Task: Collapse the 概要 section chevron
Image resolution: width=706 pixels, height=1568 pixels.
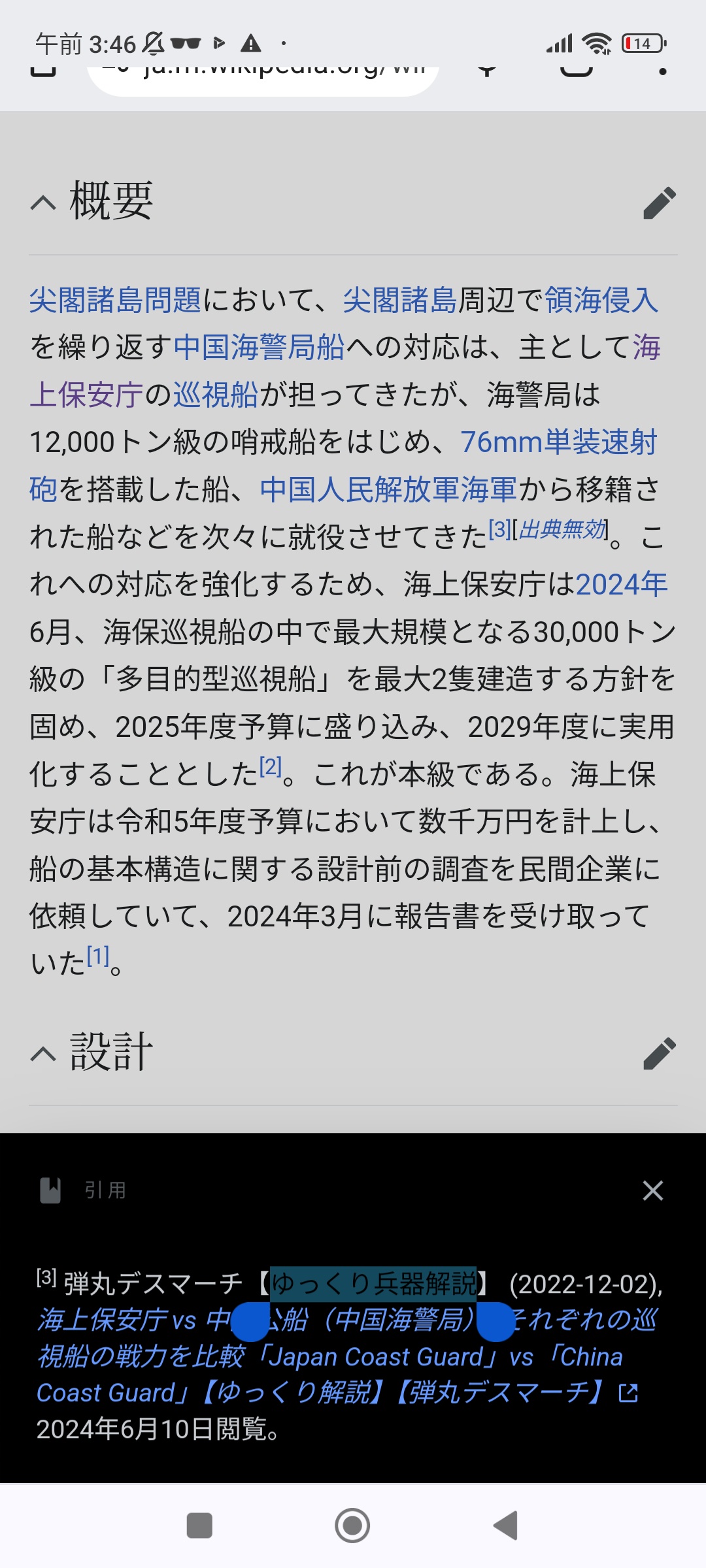Action: [x=43, y=203]
